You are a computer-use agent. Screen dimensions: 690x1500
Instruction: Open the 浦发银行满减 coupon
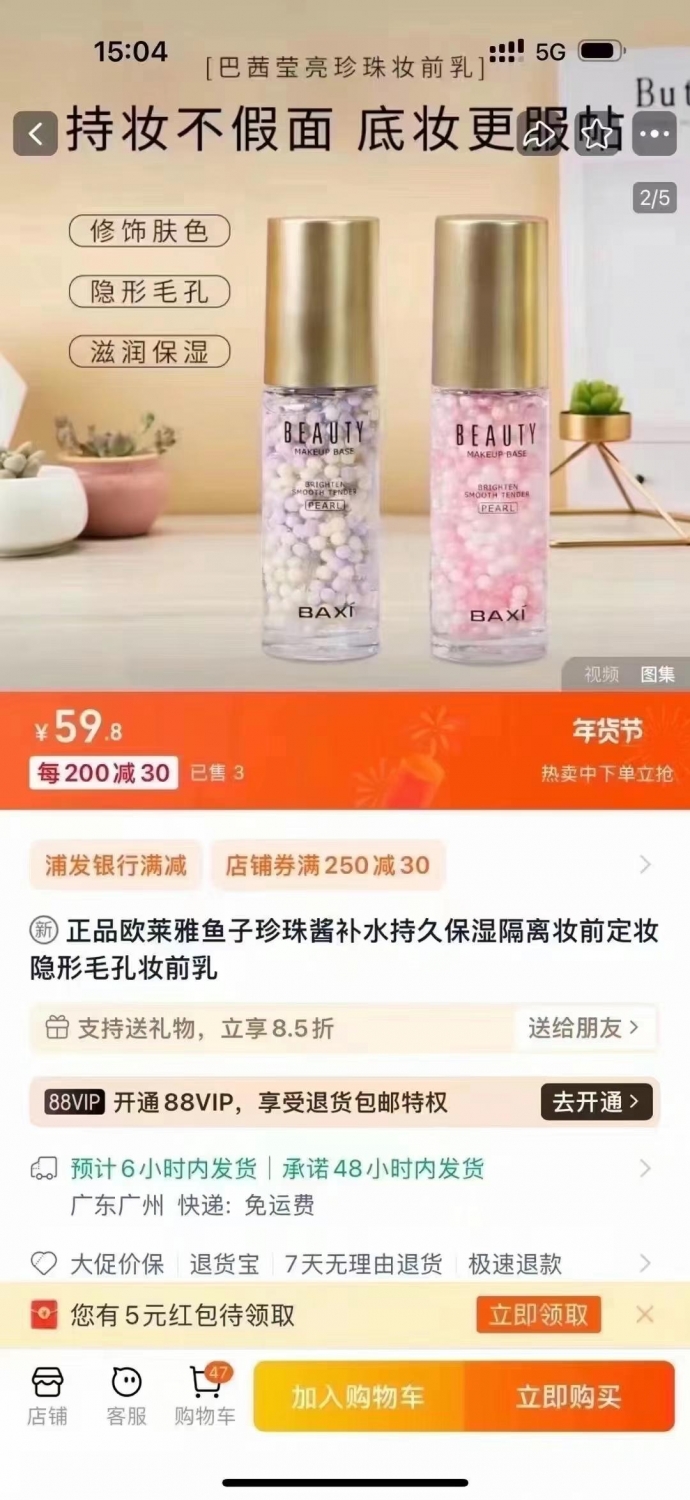coord(116,865)
